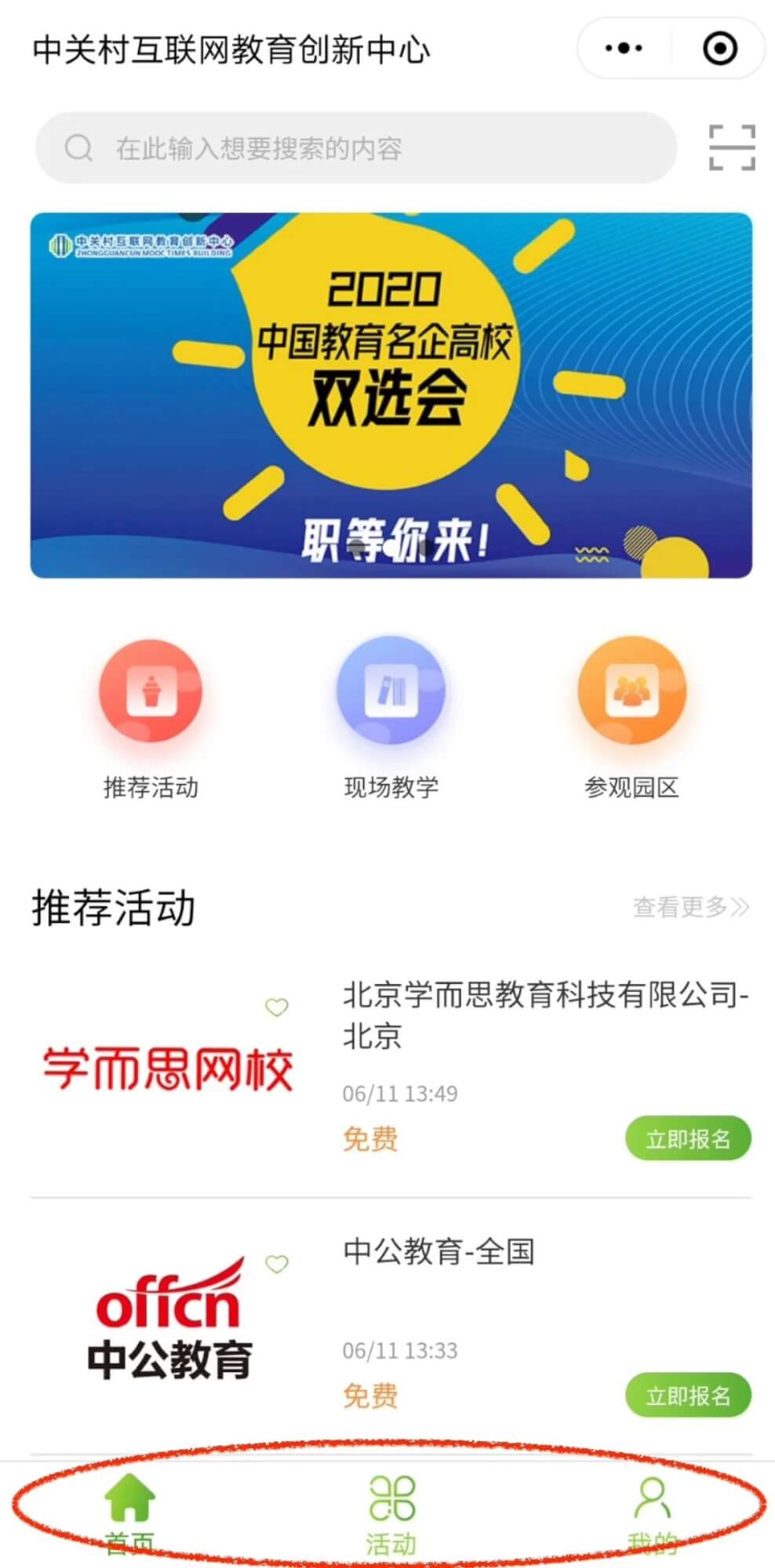Tap 立即报名 for 中公教育-全国
This screenshot has width=775, height=1568.
(687, 1396)
